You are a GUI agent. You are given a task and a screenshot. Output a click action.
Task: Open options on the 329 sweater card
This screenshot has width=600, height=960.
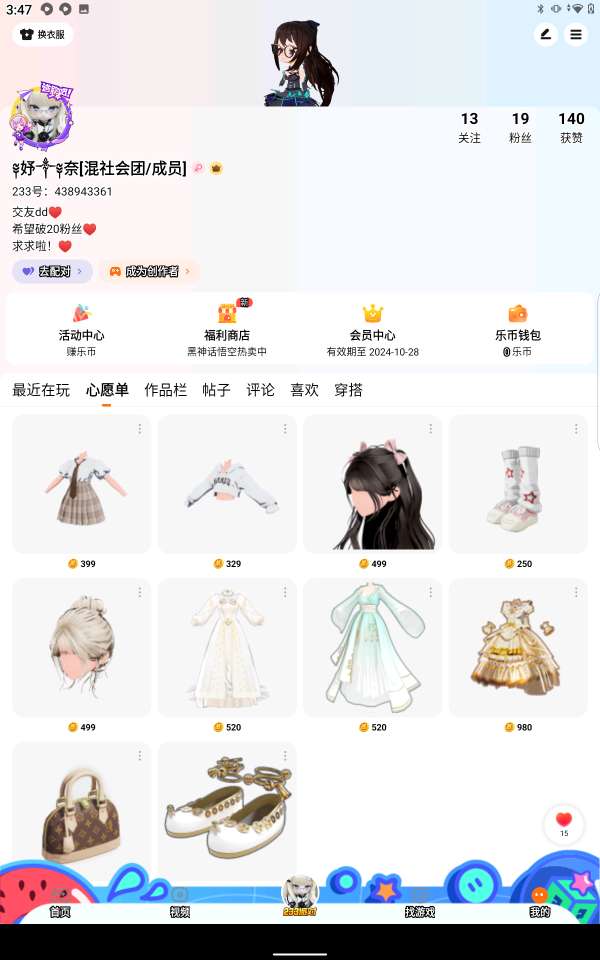285,429
